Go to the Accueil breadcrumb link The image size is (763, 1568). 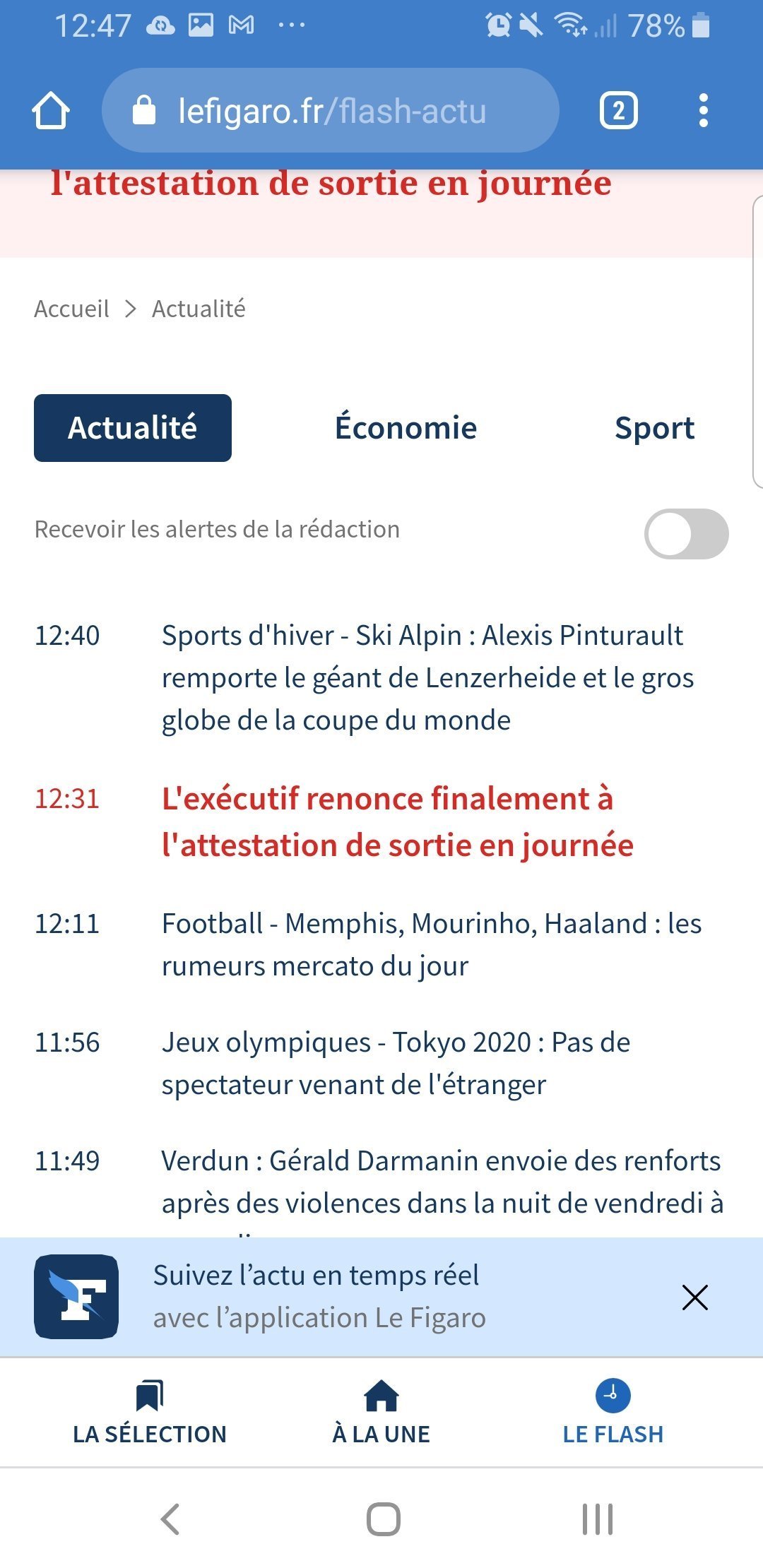pyautogui.click(x=71, y=309)
